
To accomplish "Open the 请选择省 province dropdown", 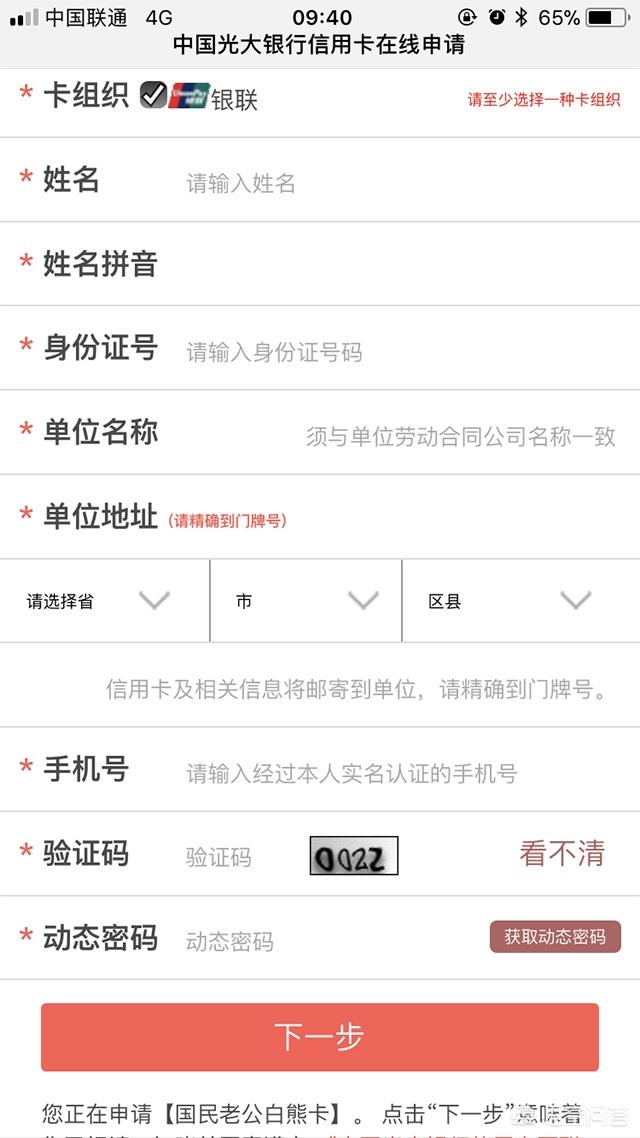I will 104,600.
